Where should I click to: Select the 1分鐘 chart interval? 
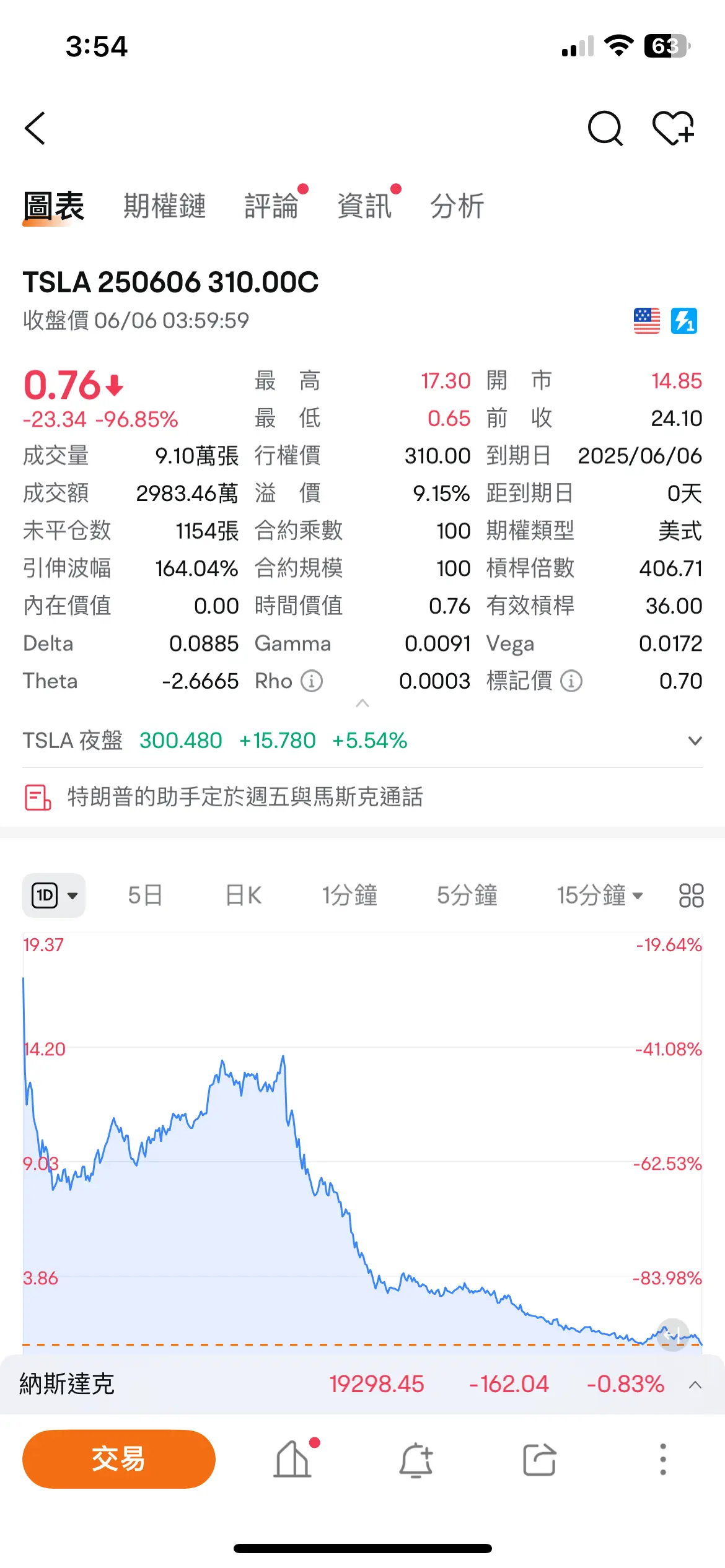[x=349, y=895]
